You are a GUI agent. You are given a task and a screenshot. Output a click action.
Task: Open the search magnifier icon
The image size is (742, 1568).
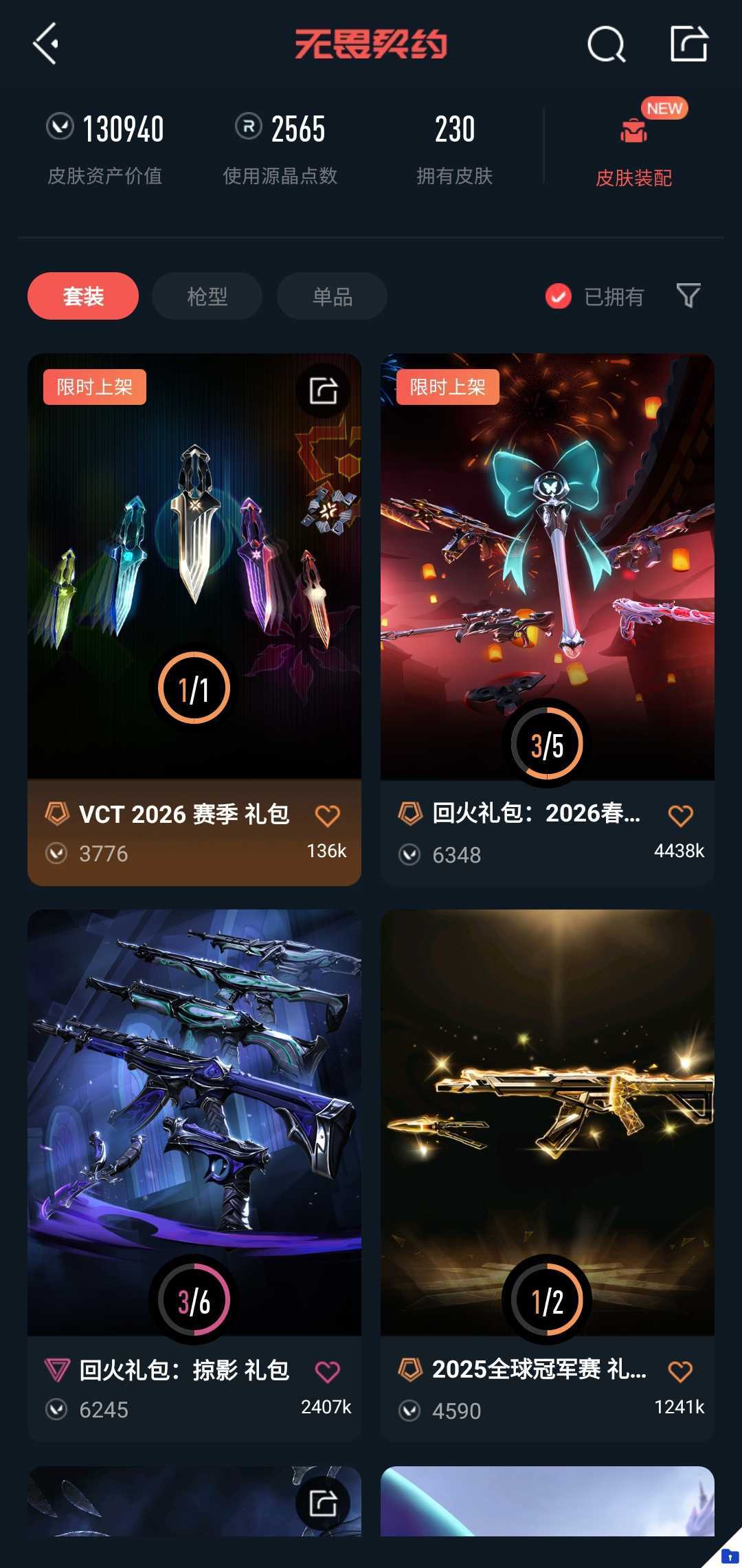[606, 45]
